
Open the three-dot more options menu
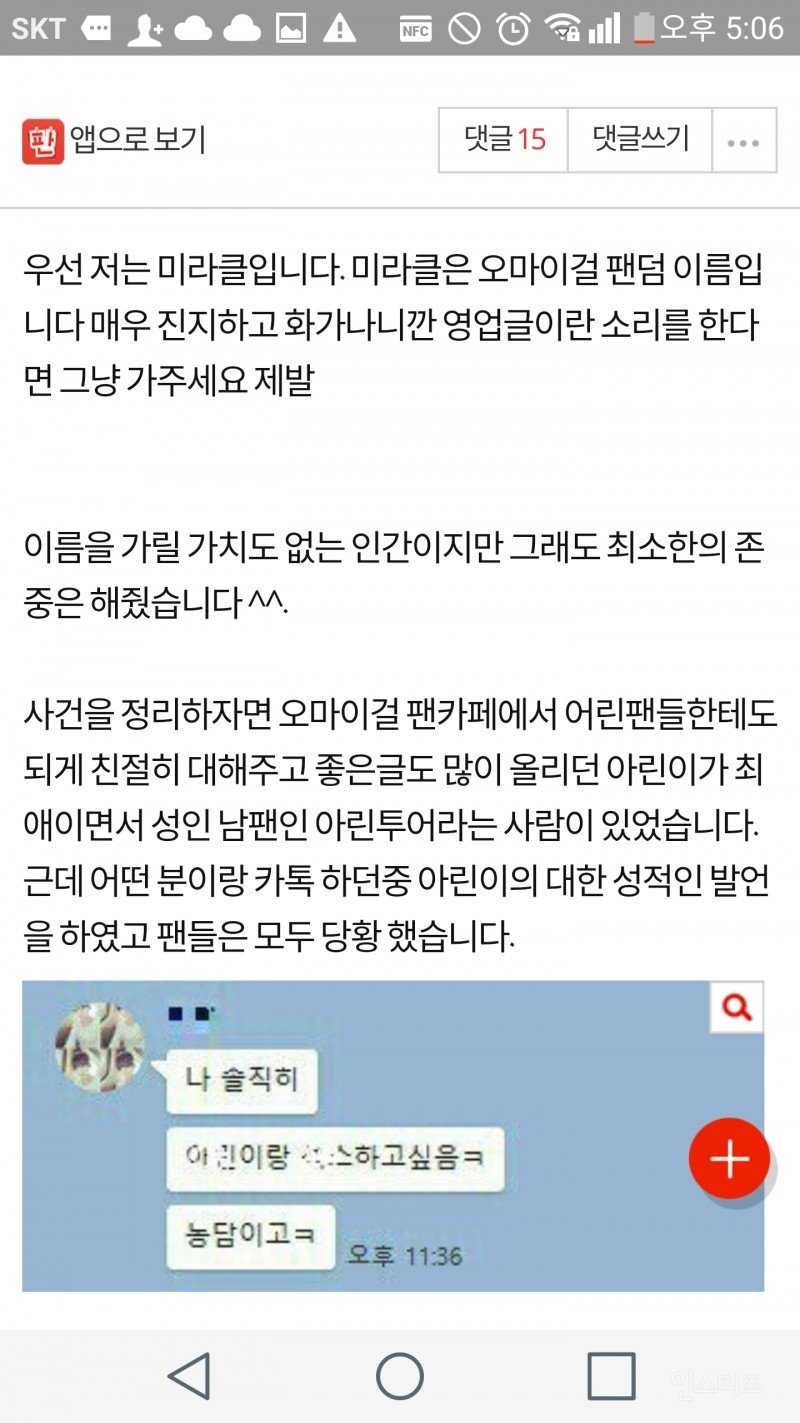[x=743, y=141]
